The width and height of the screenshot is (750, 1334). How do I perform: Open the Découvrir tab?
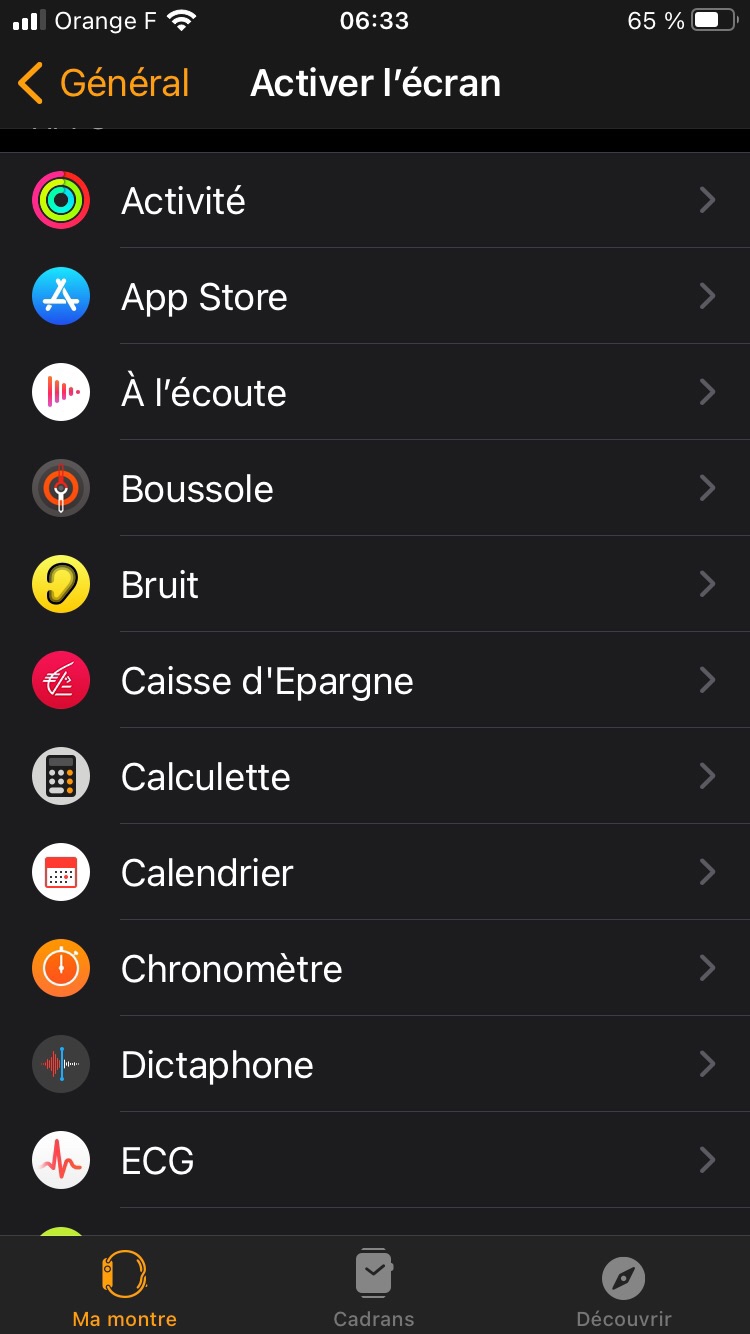(624, 1288)
